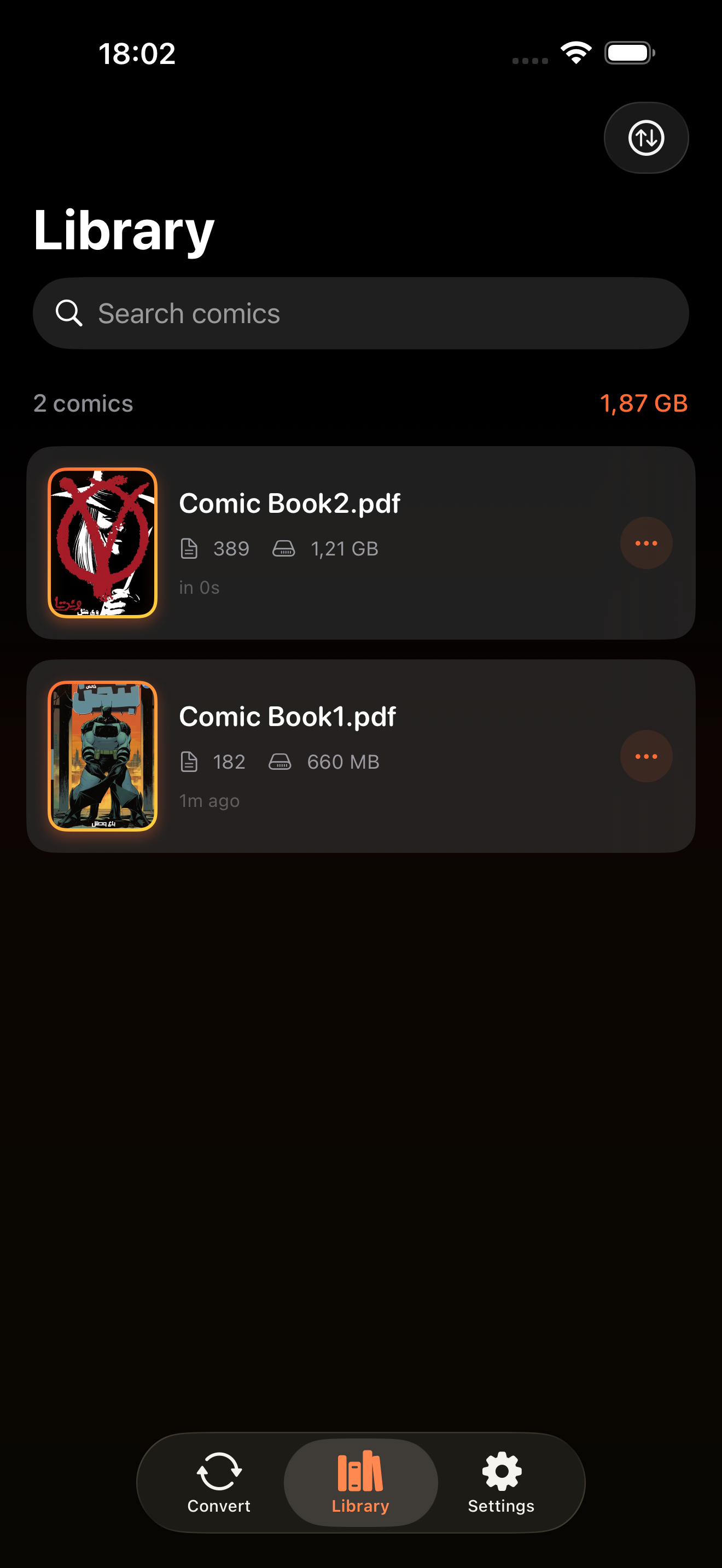The width and height of the screenshot is (722, 1568).
Task: Open the sort options icon
Action: [646, 137]
